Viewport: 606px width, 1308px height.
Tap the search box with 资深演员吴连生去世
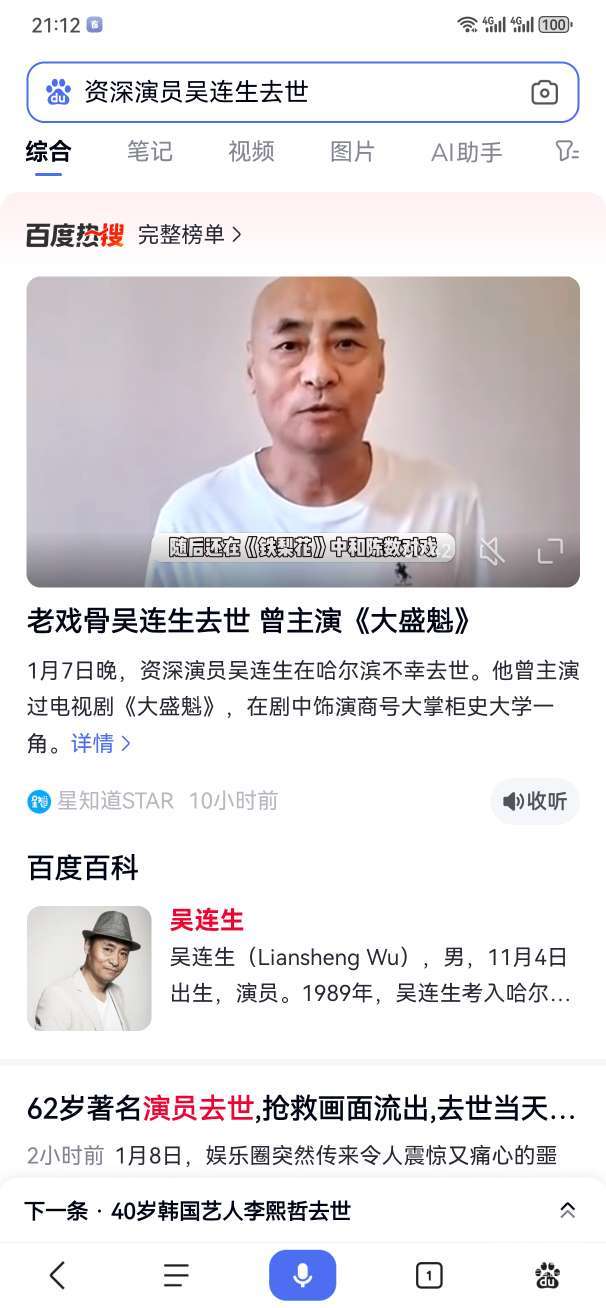click(x=290, y=92)
